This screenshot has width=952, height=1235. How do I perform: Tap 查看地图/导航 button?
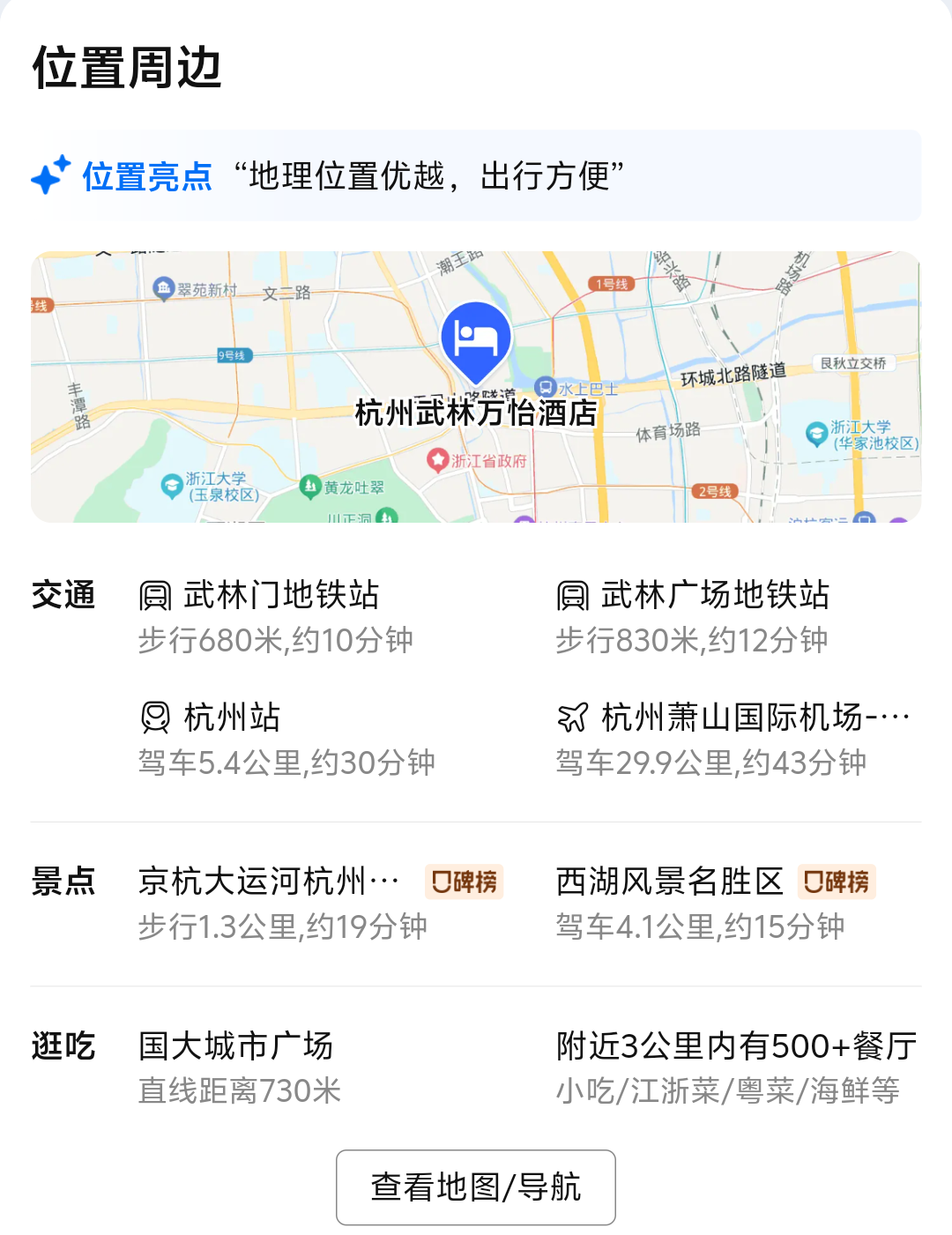click(x=475, y=1187)
